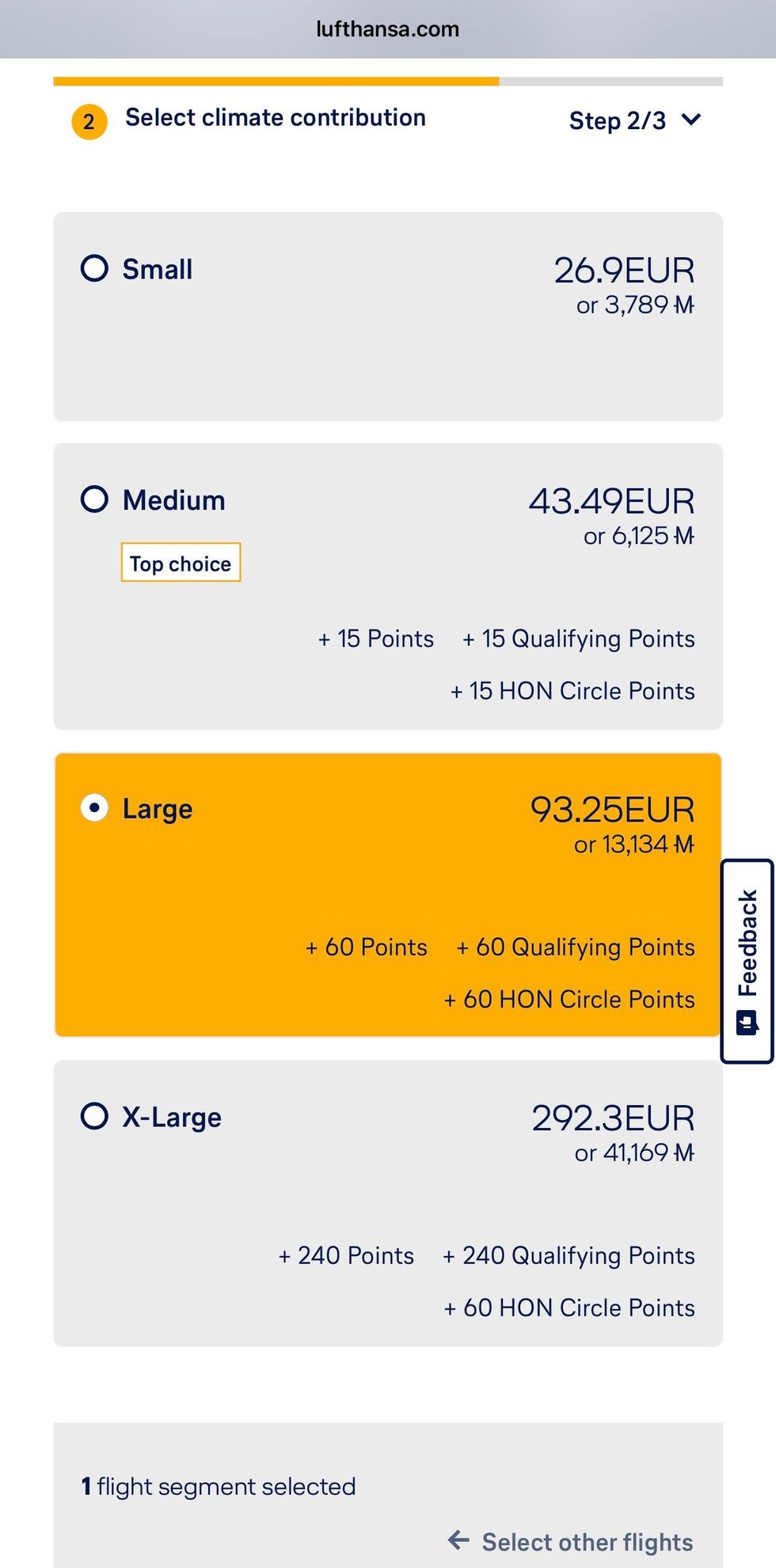776x1568 pixels.
Task: Select the Small climate contribution option
Action: 387,317
